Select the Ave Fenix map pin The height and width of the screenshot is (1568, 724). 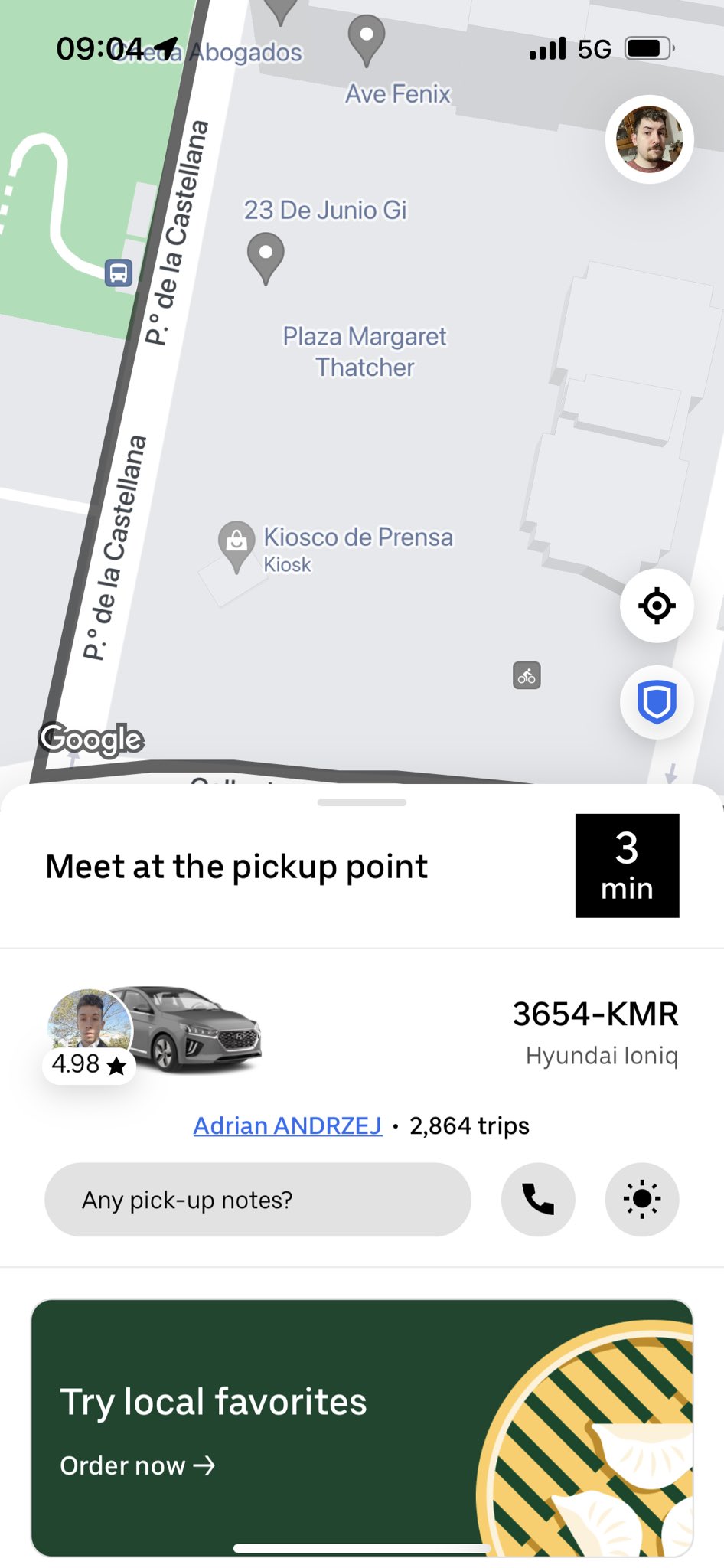(367, 38)
